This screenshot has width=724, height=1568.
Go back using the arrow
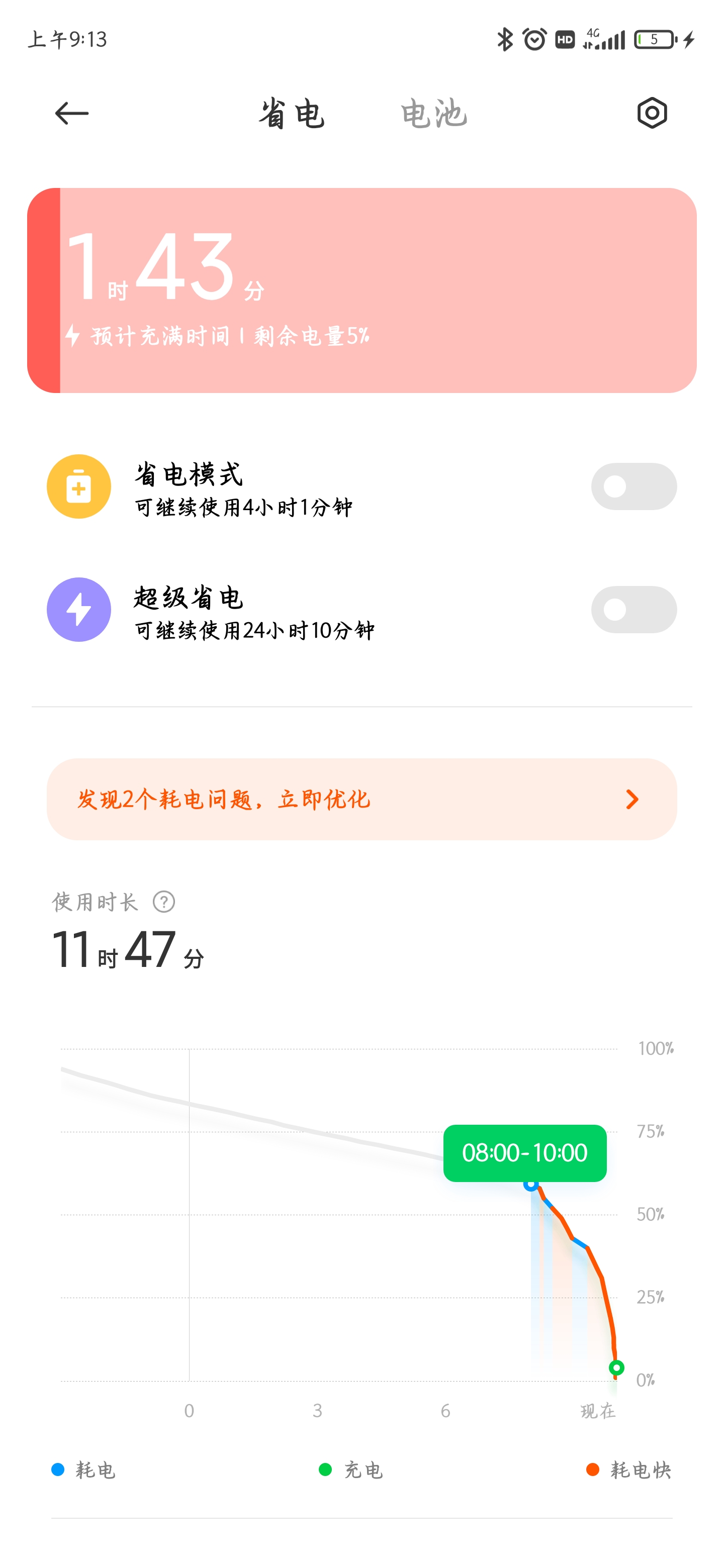click(x=72, y=113)
